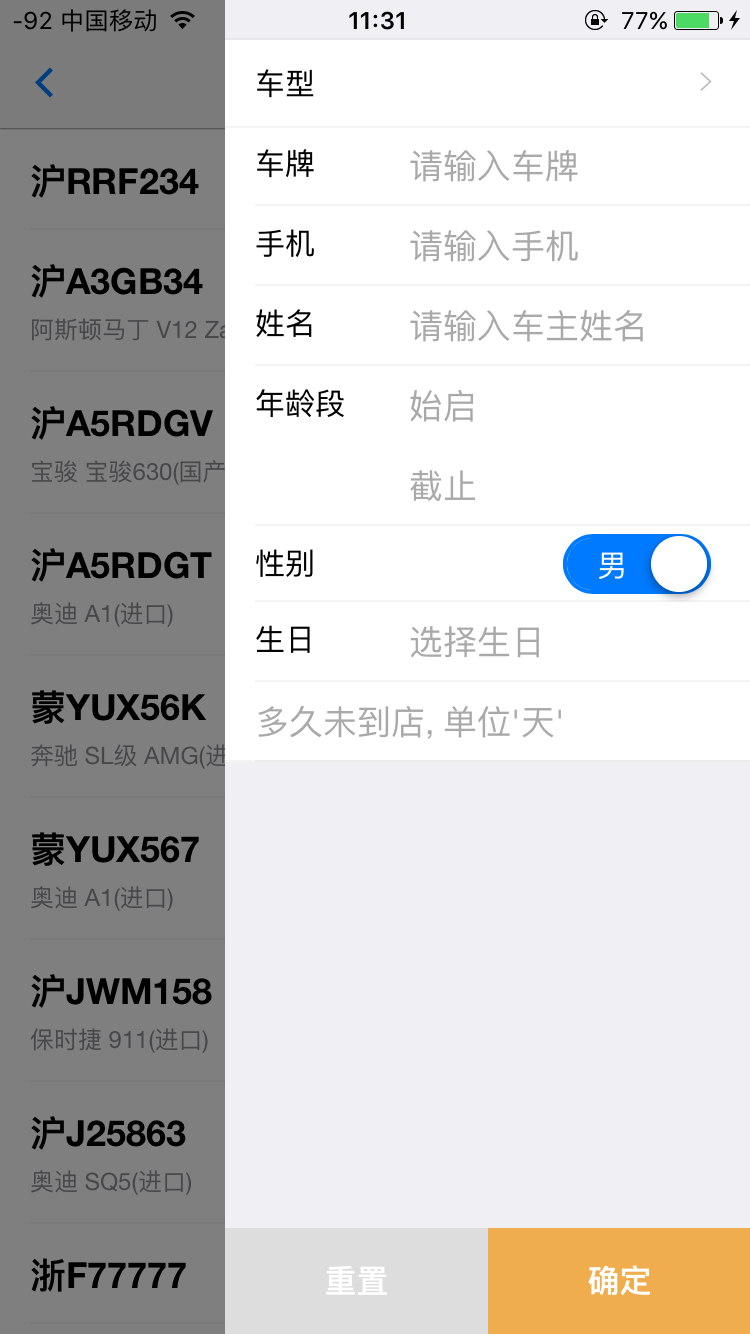Focus the 请输入手机 phone number field

pyautogui.click(x=578, y=246)
